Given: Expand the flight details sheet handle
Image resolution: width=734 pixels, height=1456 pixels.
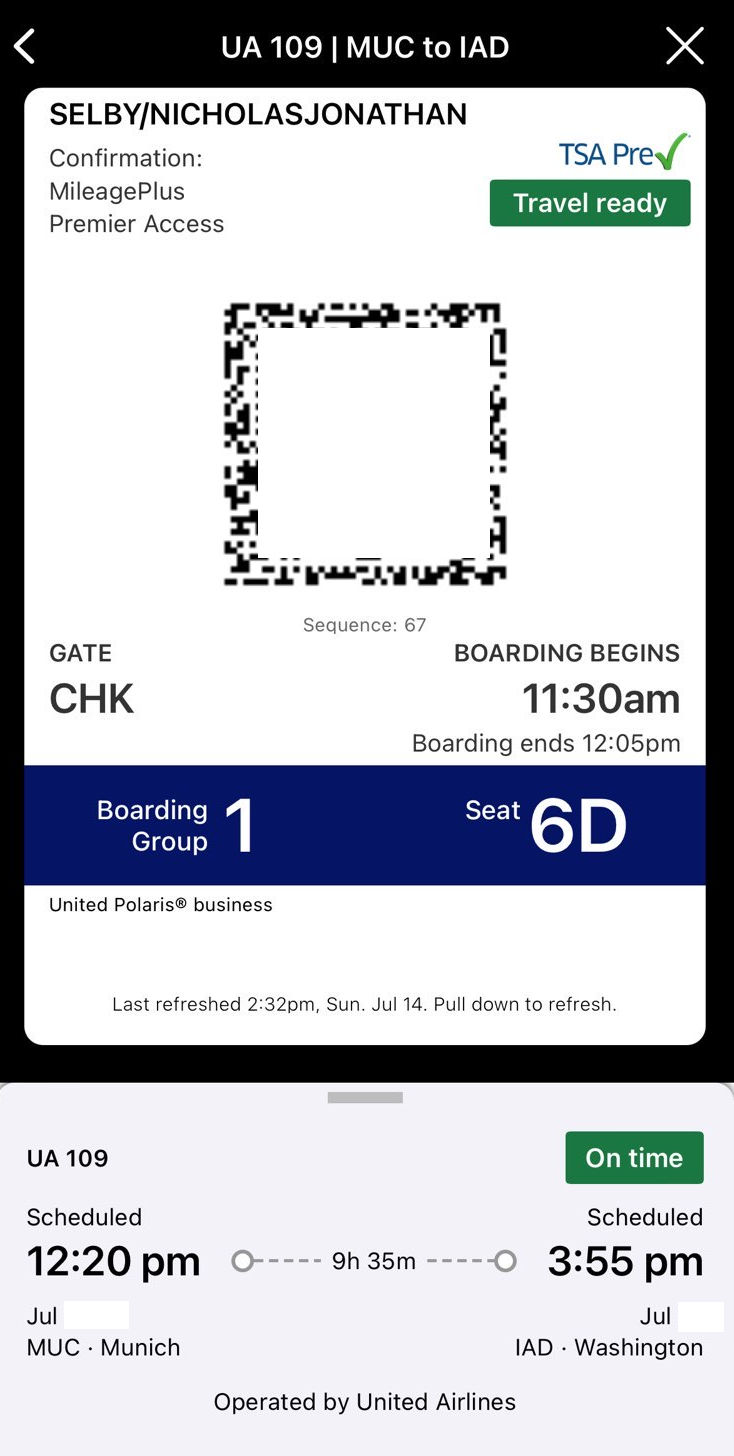Looking at the screenshot, I should pyautogui.click(x=365, y=1098).
